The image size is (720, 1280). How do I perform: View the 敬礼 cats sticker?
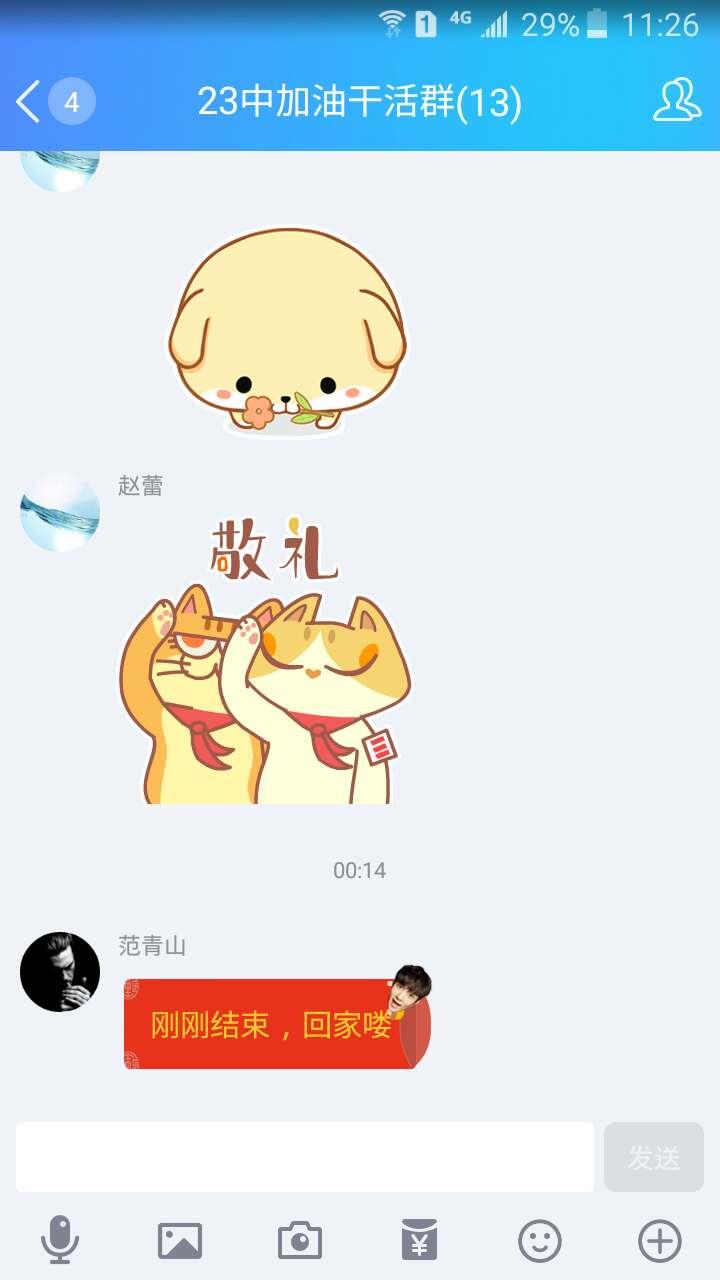266,660
